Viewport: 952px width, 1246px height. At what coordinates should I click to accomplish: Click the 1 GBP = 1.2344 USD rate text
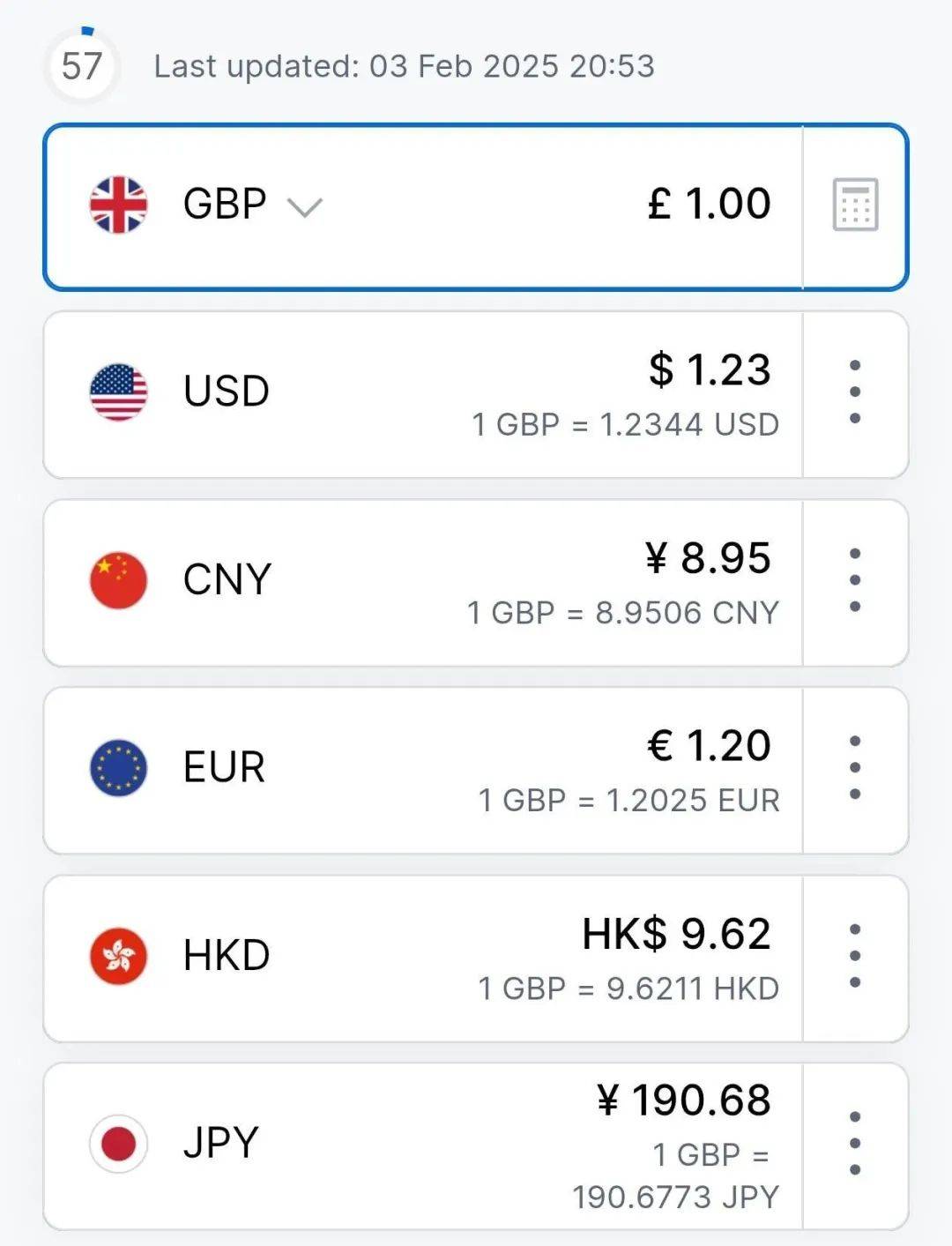point(623,424)
